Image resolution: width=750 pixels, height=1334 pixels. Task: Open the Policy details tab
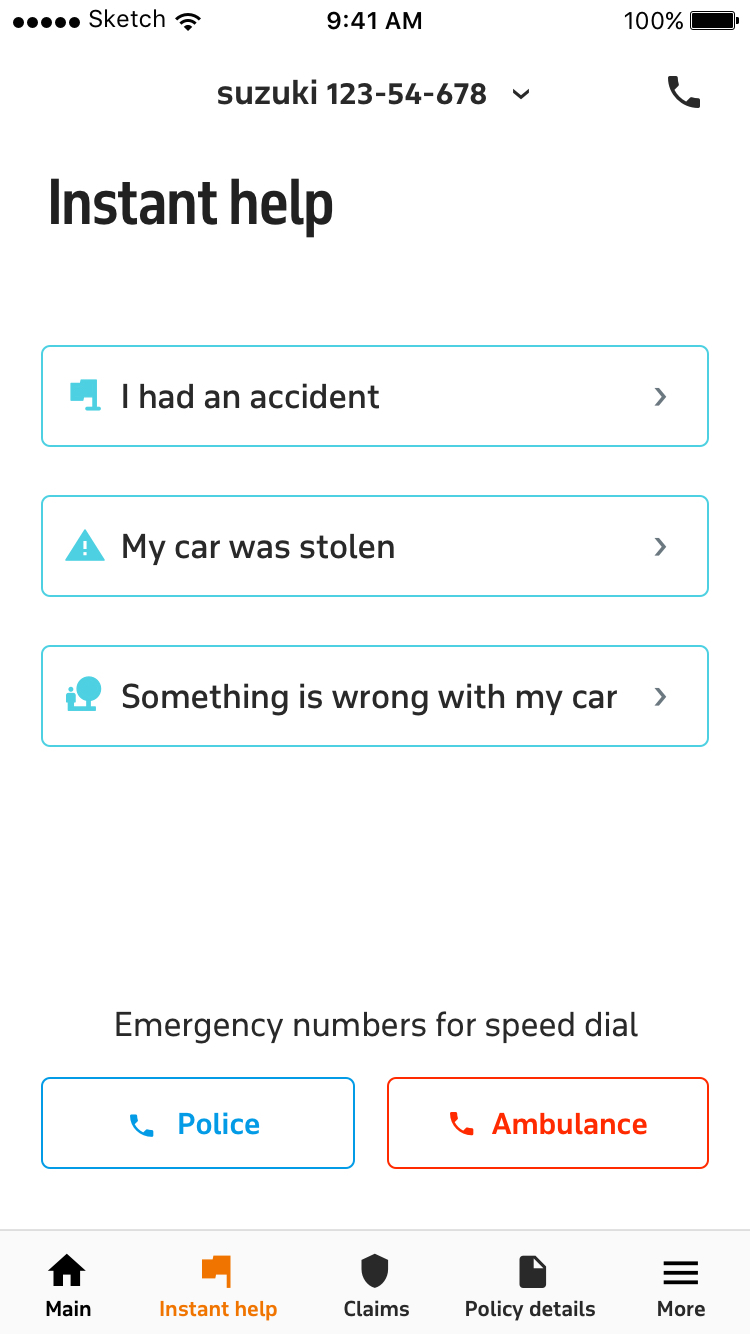pyautogui.click(x=530, y=1286)
